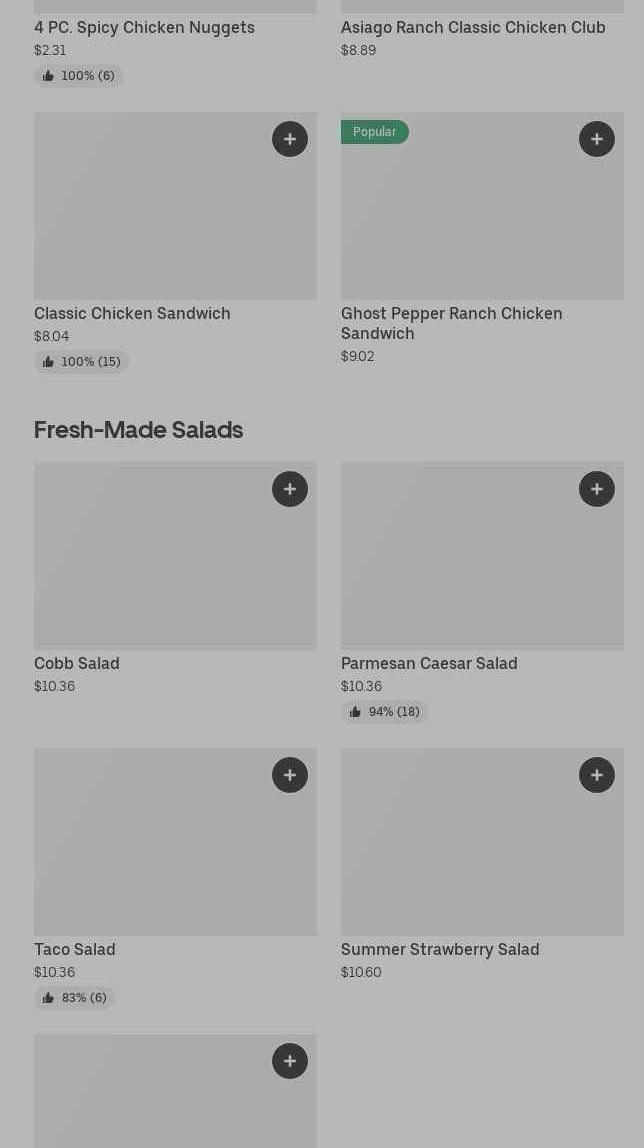Open Asiago Ranch Classic Chicken Club item
Screen dimensions: 644x1148
(472, 27)
